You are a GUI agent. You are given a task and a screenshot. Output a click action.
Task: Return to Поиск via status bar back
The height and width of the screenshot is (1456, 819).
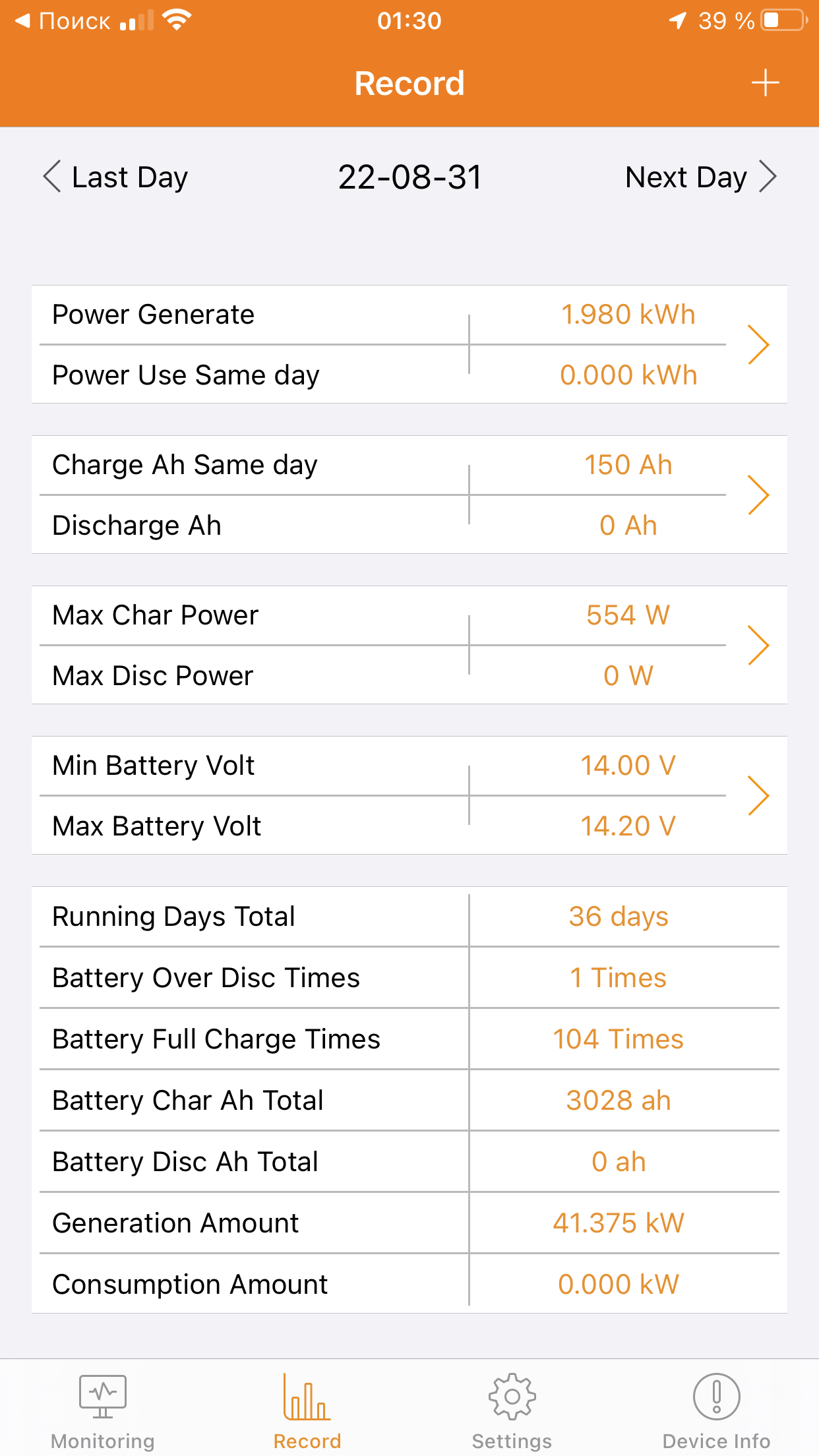62,21
